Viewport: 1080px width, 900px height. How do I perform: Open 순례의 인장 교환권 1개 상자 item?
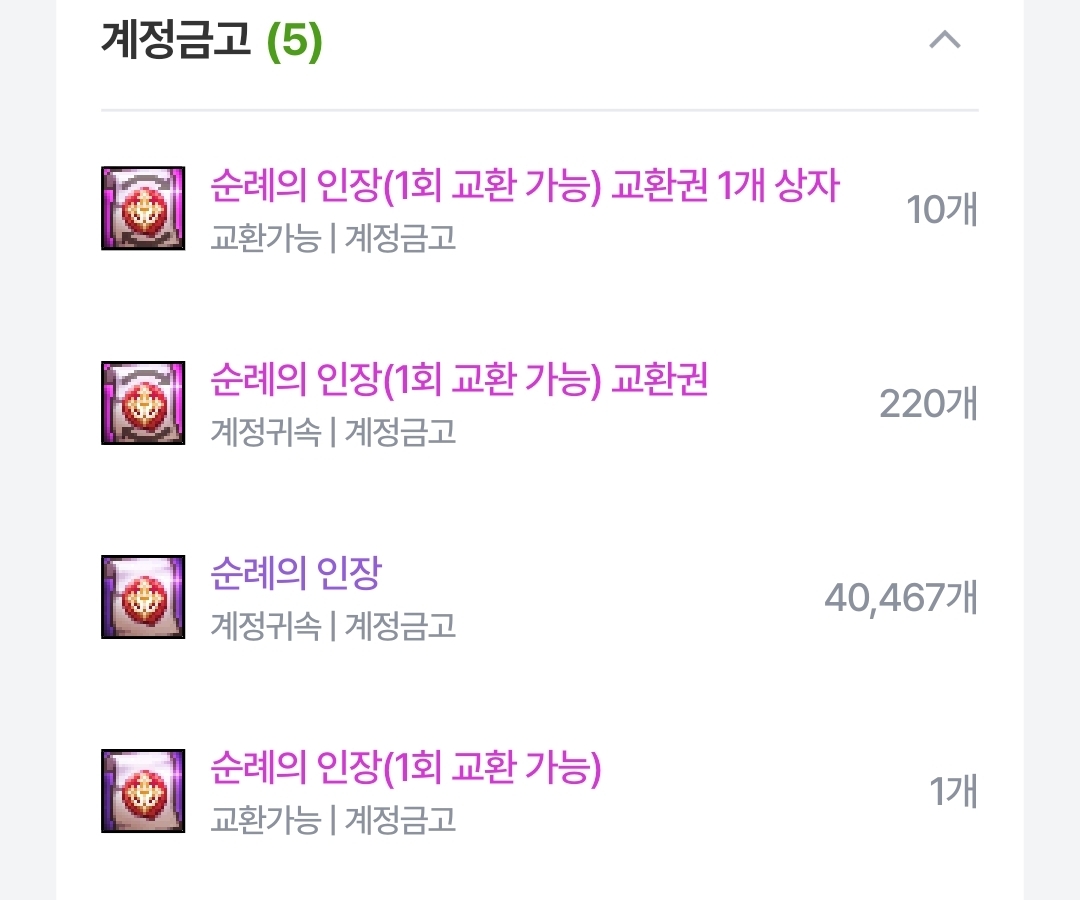pyautogui.click(x=524, y=187)
